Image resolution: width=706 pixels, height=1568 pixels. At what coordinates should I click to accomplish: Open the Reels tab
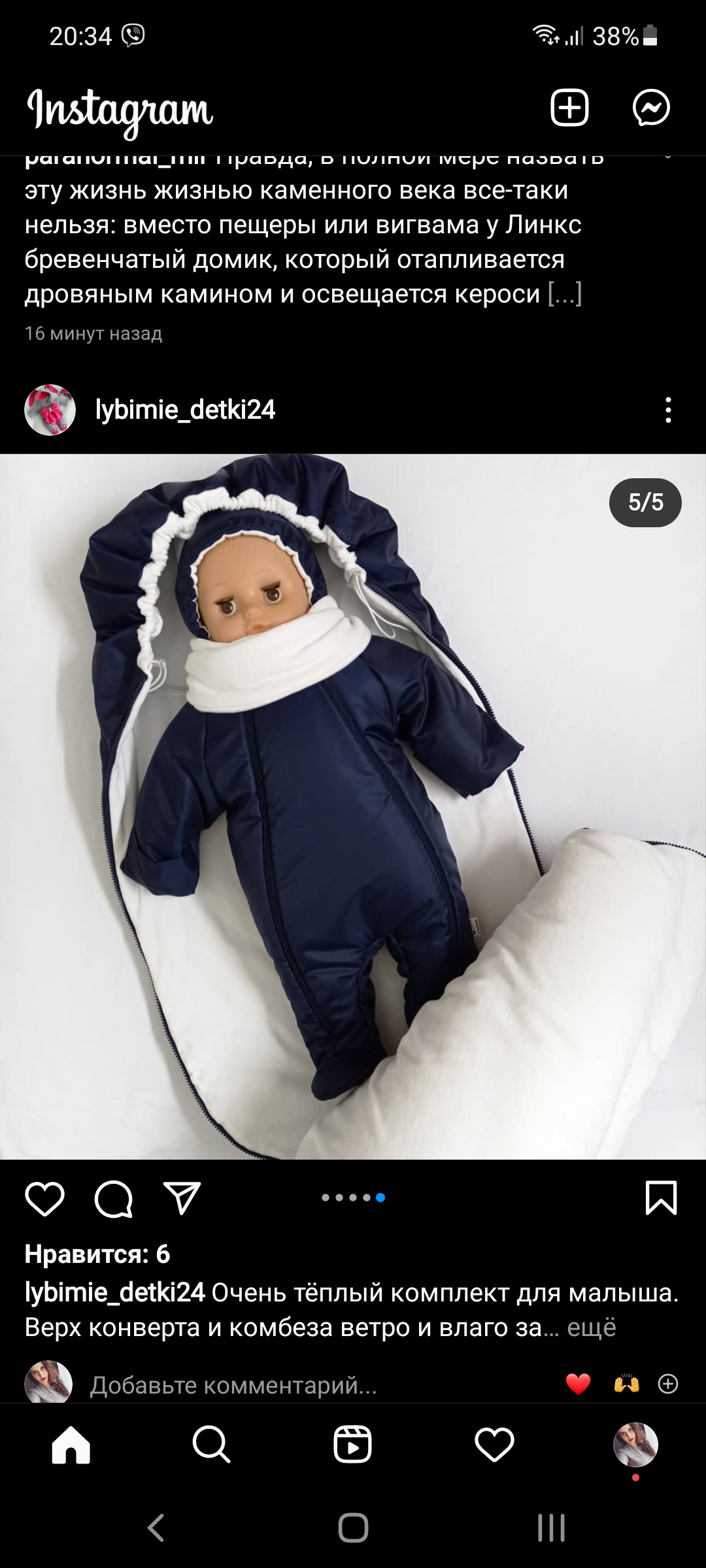352,1445
